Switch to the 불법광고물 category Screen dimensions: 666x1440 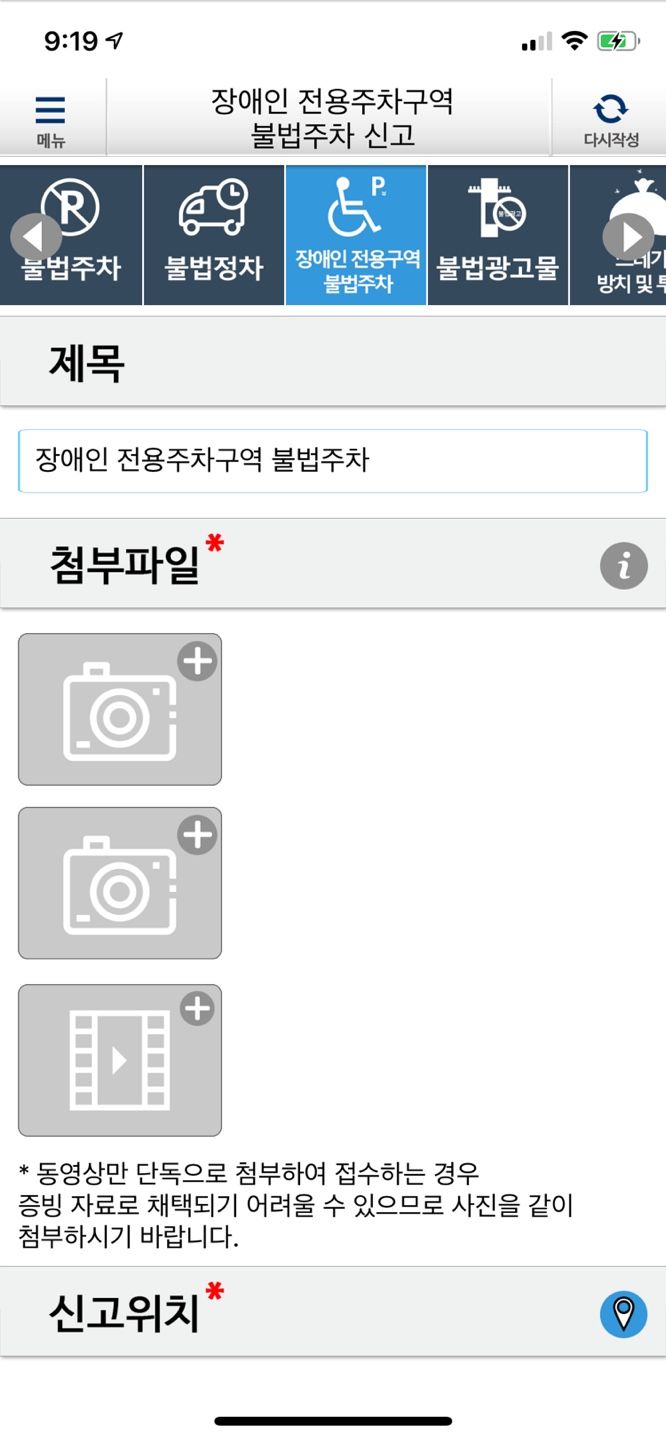497,235
